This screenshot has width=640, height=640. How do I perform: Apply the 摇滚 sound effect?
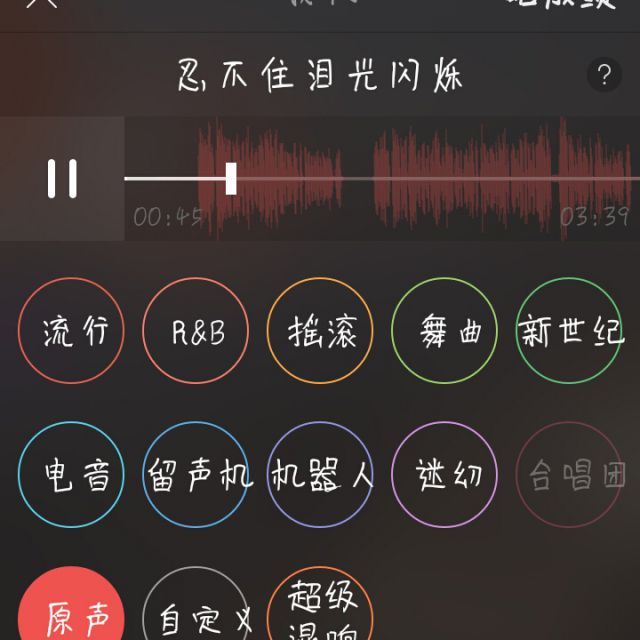(x=319, y=331)
